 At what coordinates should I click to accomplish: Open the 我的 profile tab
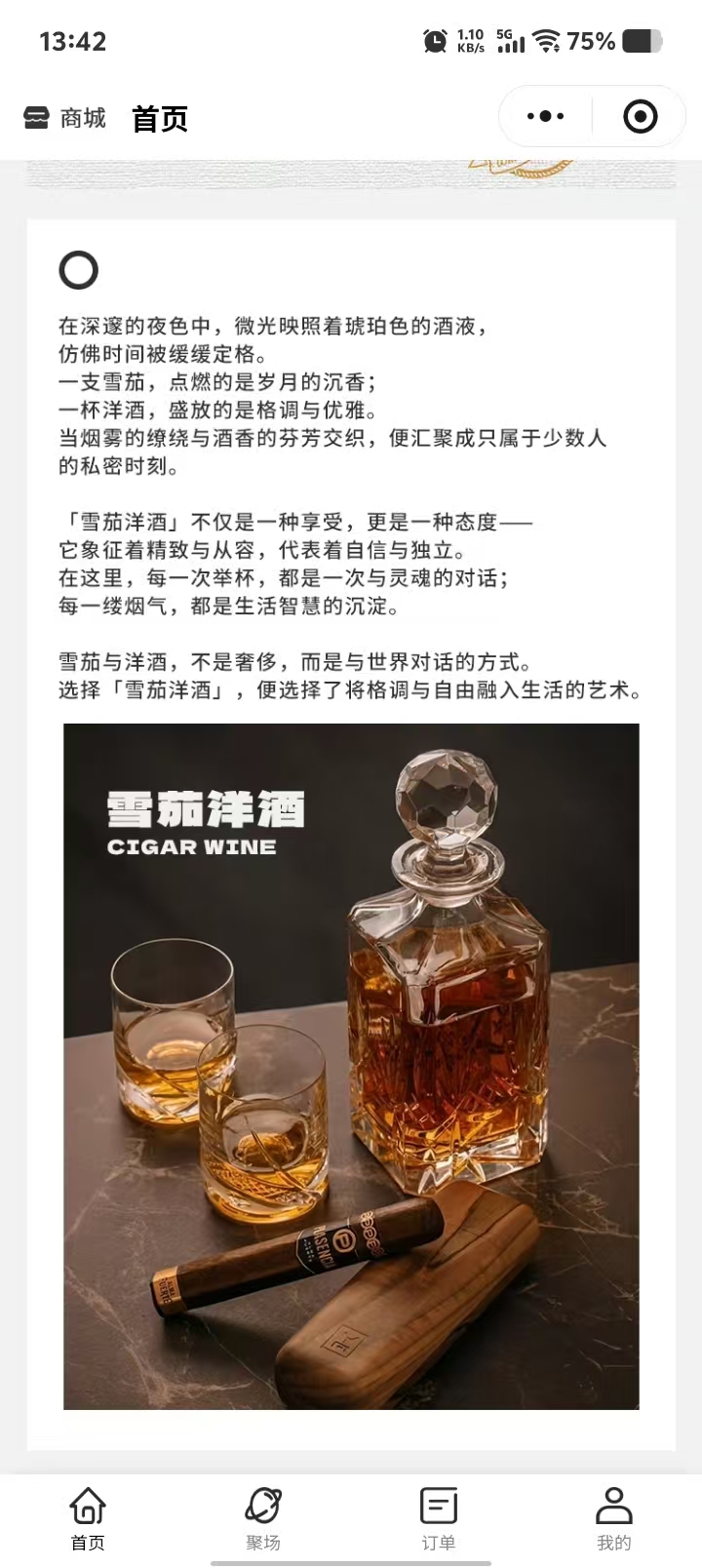pyautogui.click(x=614, y=1518)
